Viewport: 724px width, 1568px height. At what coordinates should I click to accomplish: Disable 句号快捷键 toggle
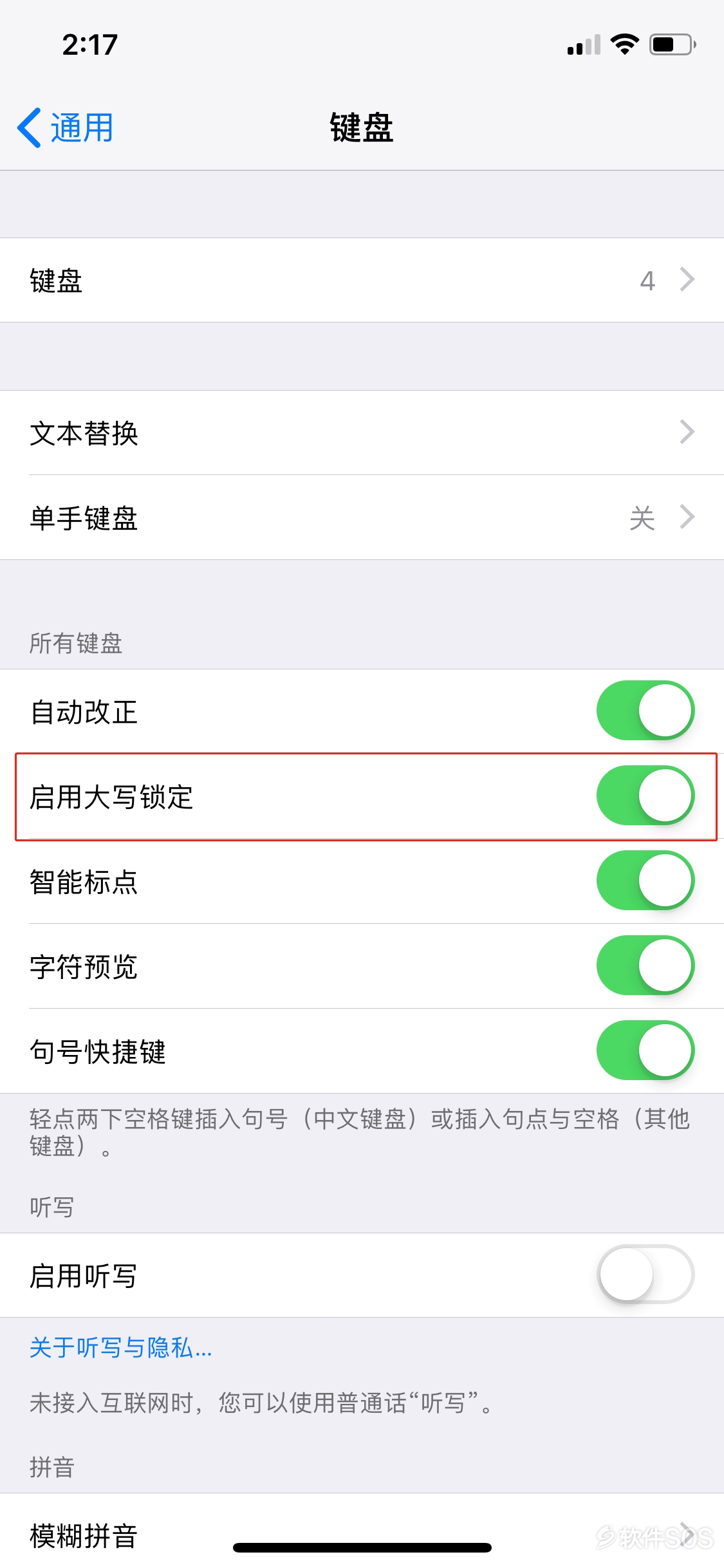tap(645, 1050)
